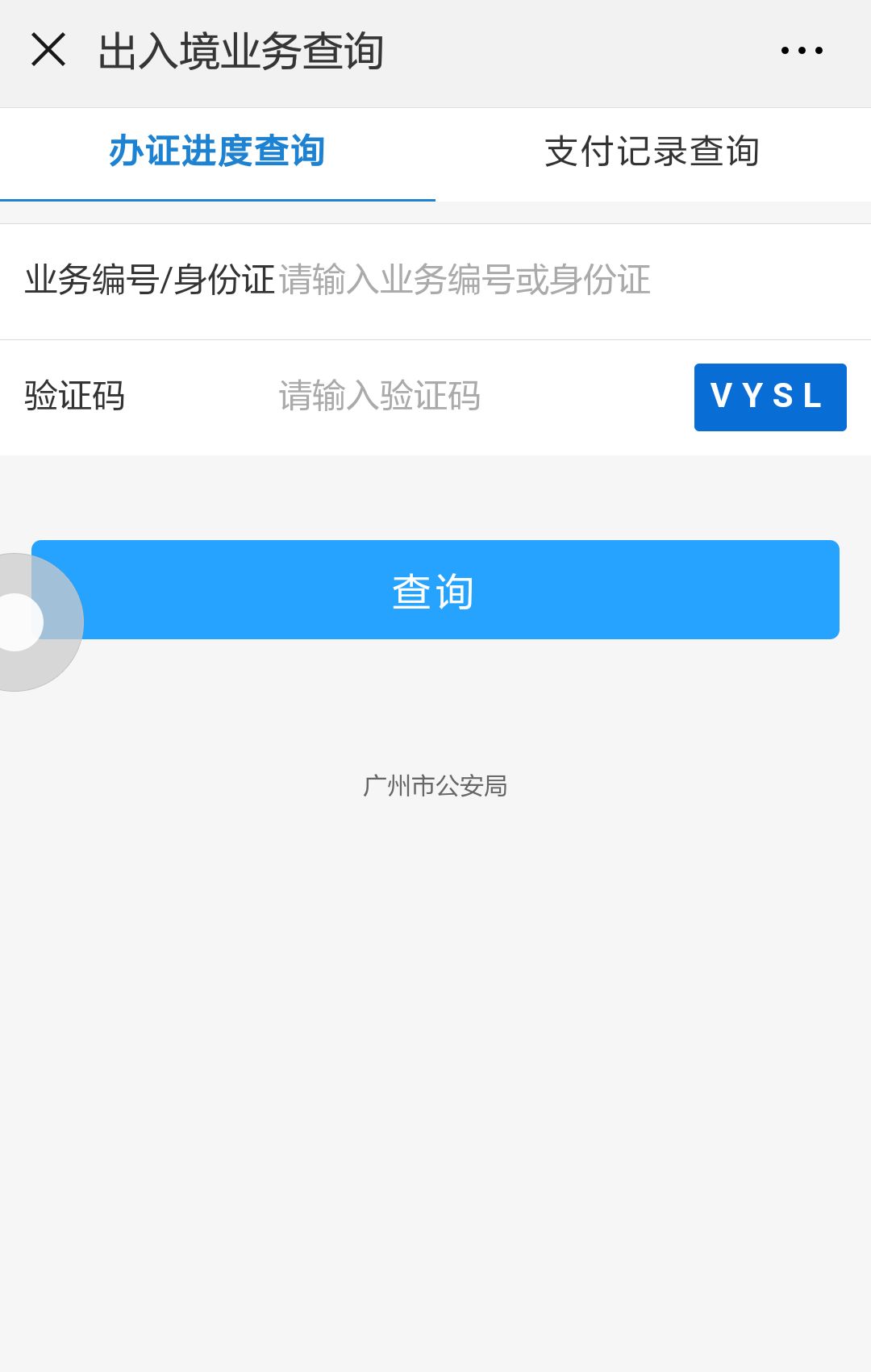Tap the 验证码 input field
The height and width of the screenshot is (1372, 871).
476,397
